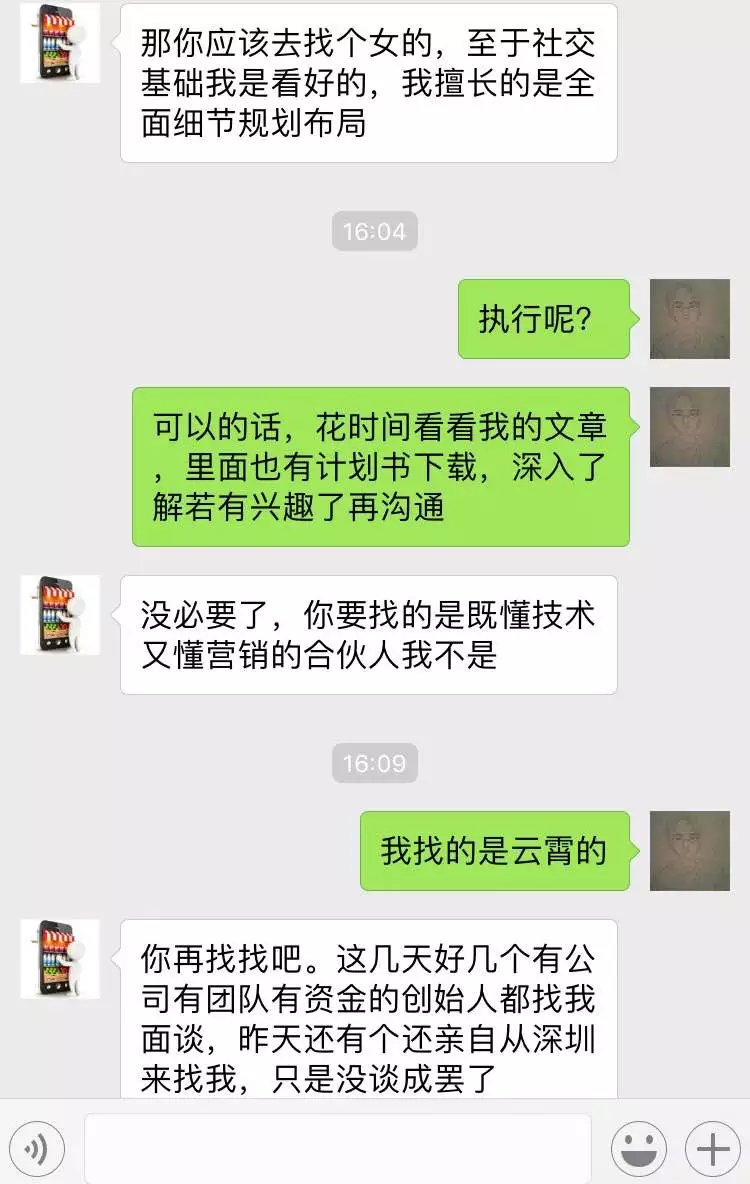The width and height of the screenshot is (750, 1184).
Task: Open contact avatar beside 没必要了 message
Action: click(x=60, y=615)
